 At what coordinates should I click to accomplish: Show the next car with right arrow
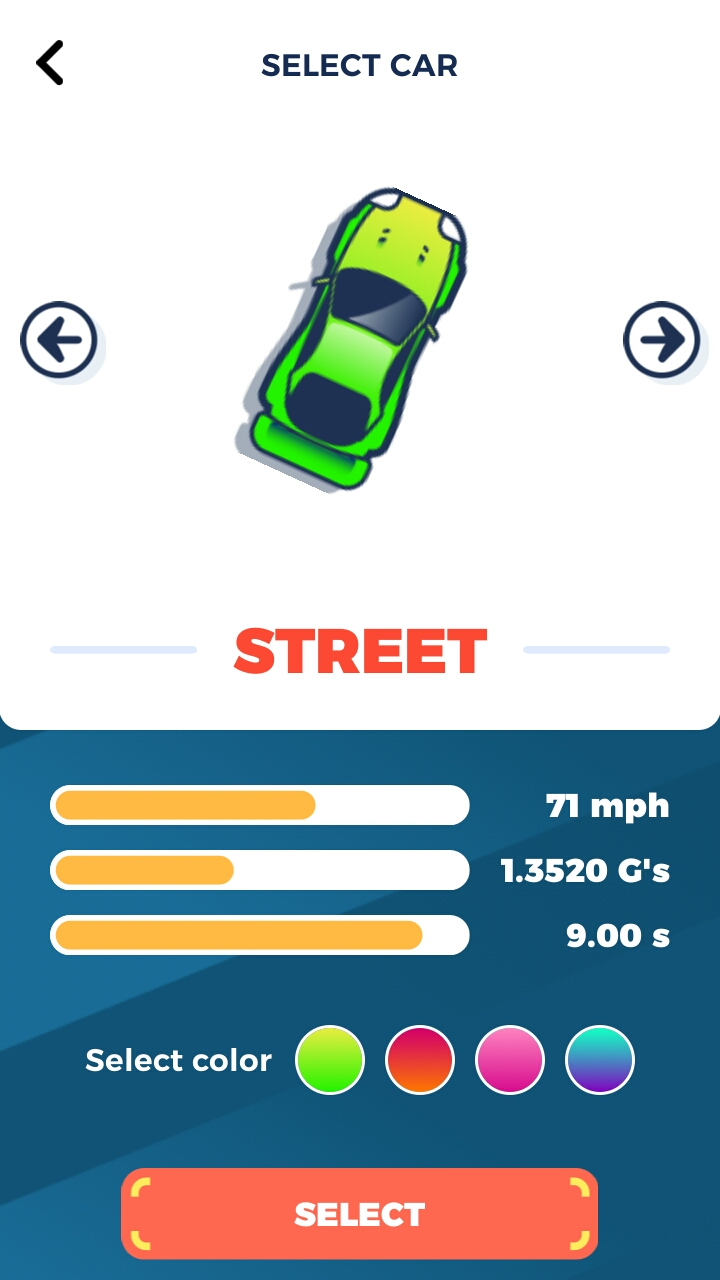click(x=661, y=340)
